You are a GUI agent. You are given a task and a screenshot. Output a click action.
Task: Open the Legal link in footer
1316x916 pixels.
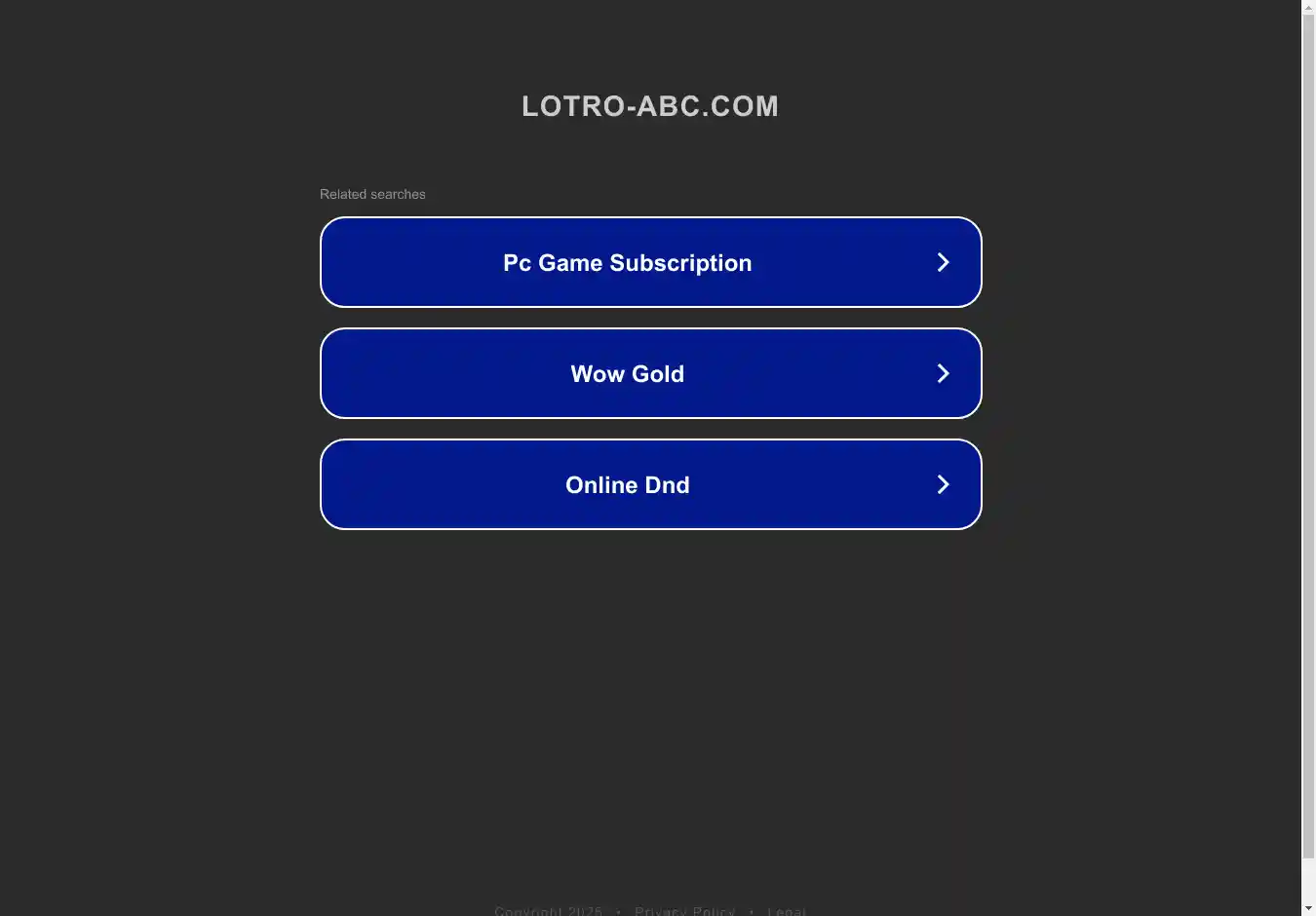coord(787,910)
